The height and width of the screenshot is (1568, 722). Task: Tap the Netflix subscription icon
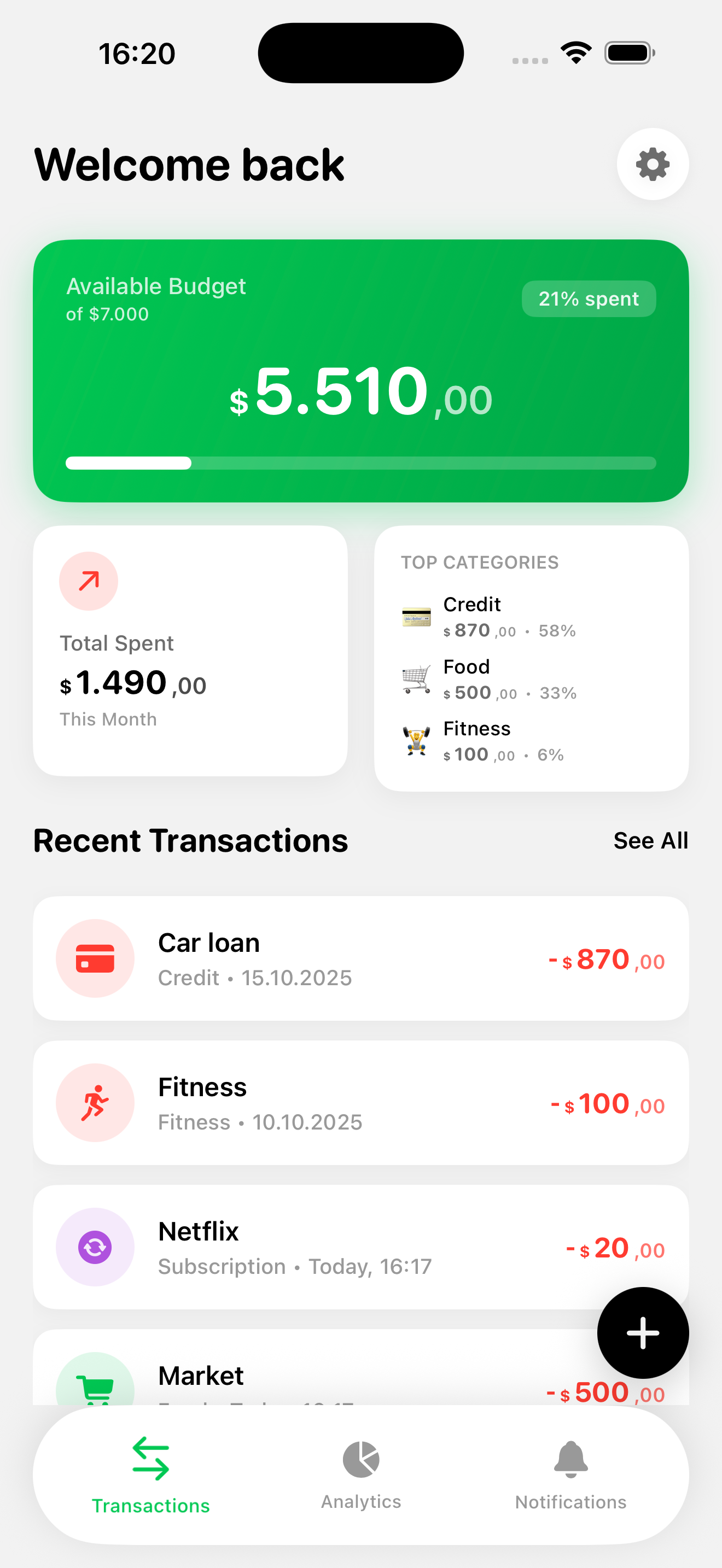(x=95, y=1247)
